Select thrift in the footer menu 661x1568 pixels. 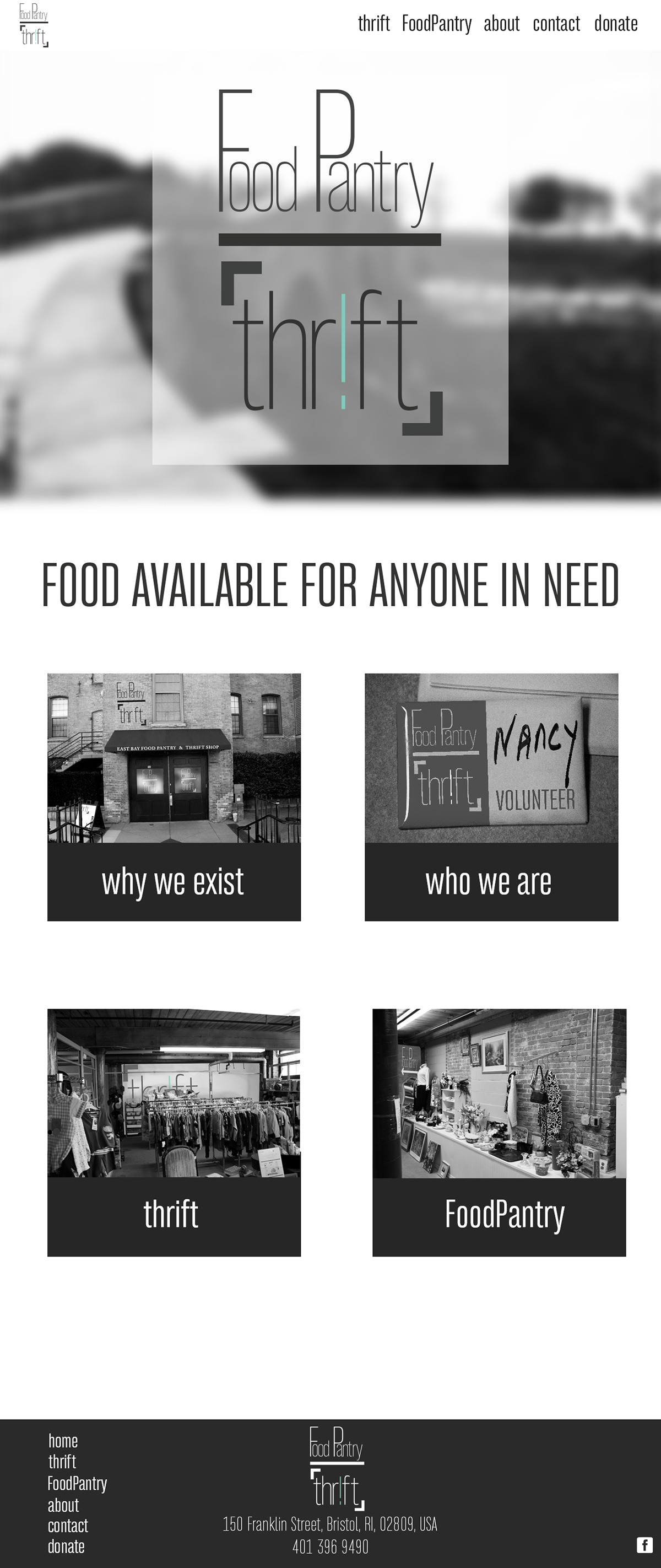click(62, 1462)
